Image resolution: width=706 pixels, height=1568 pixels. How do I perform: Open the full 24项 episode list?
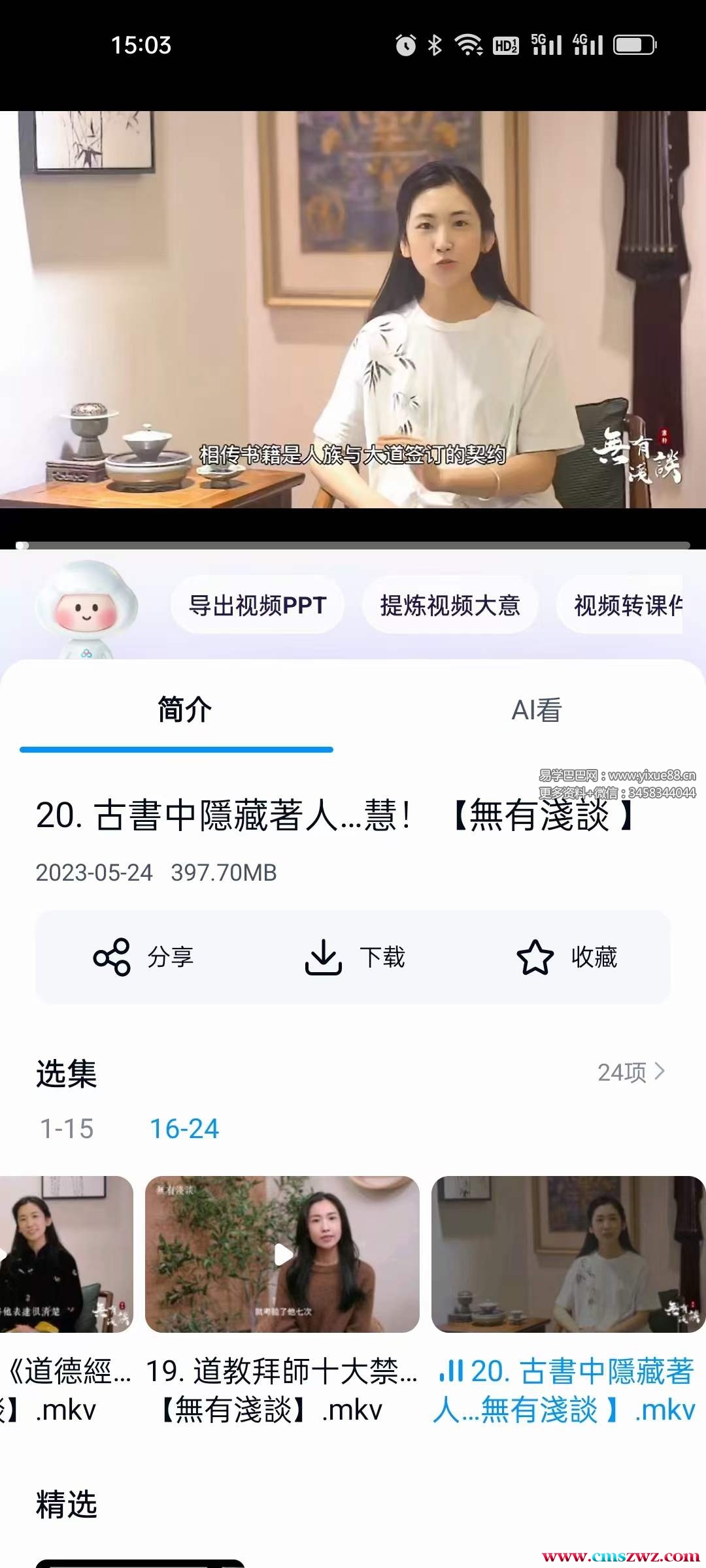coord(630,1072)
